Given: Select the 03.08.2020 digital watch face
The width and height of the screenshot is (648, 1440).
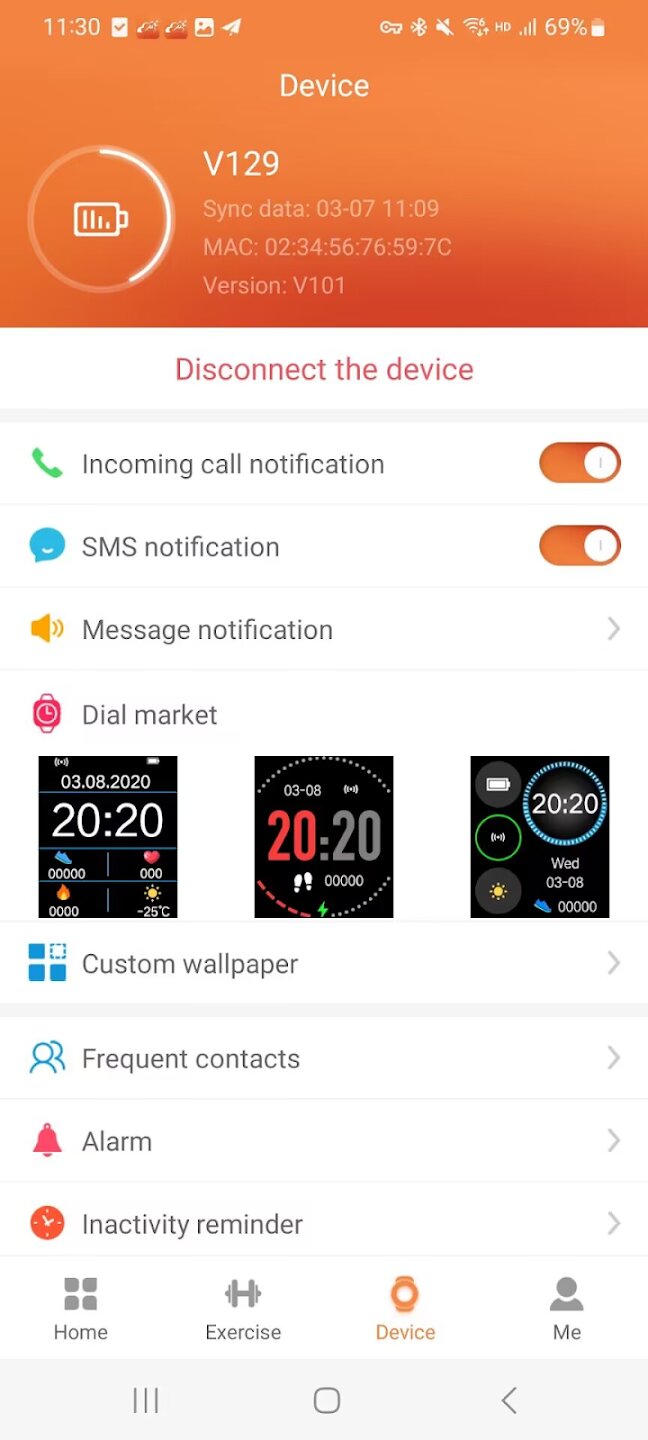Looking at the screenshot, I should pyautogui.click(x=108, y=836).
